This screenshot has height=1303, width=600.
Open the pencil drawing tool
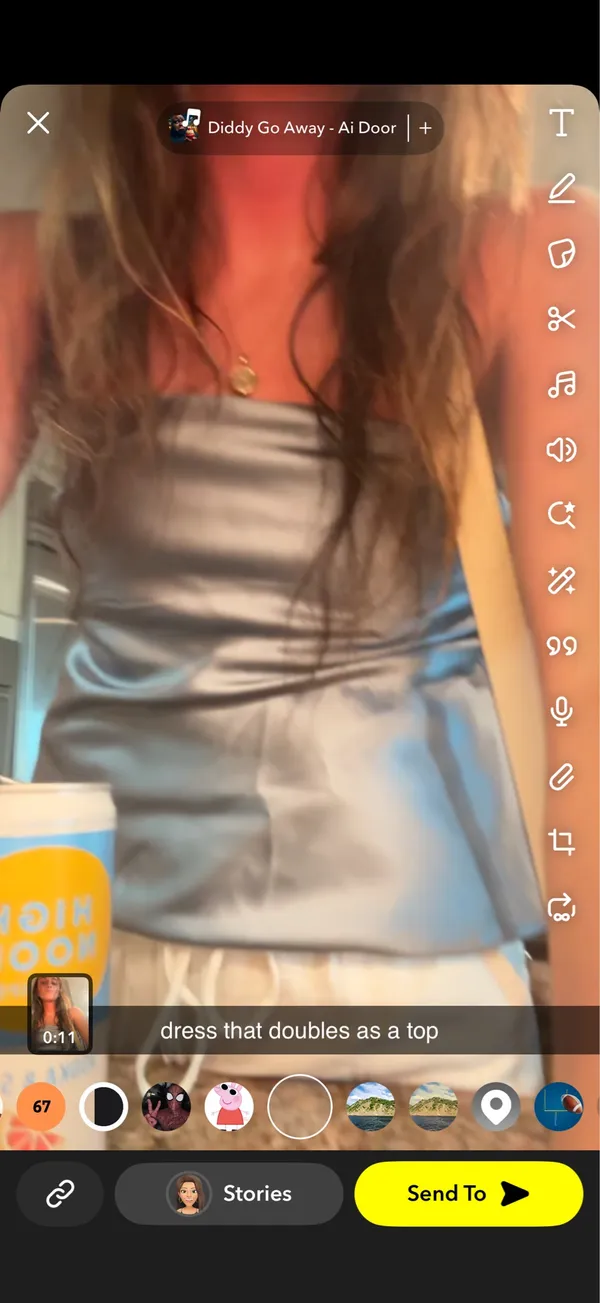tap(561, 189)
